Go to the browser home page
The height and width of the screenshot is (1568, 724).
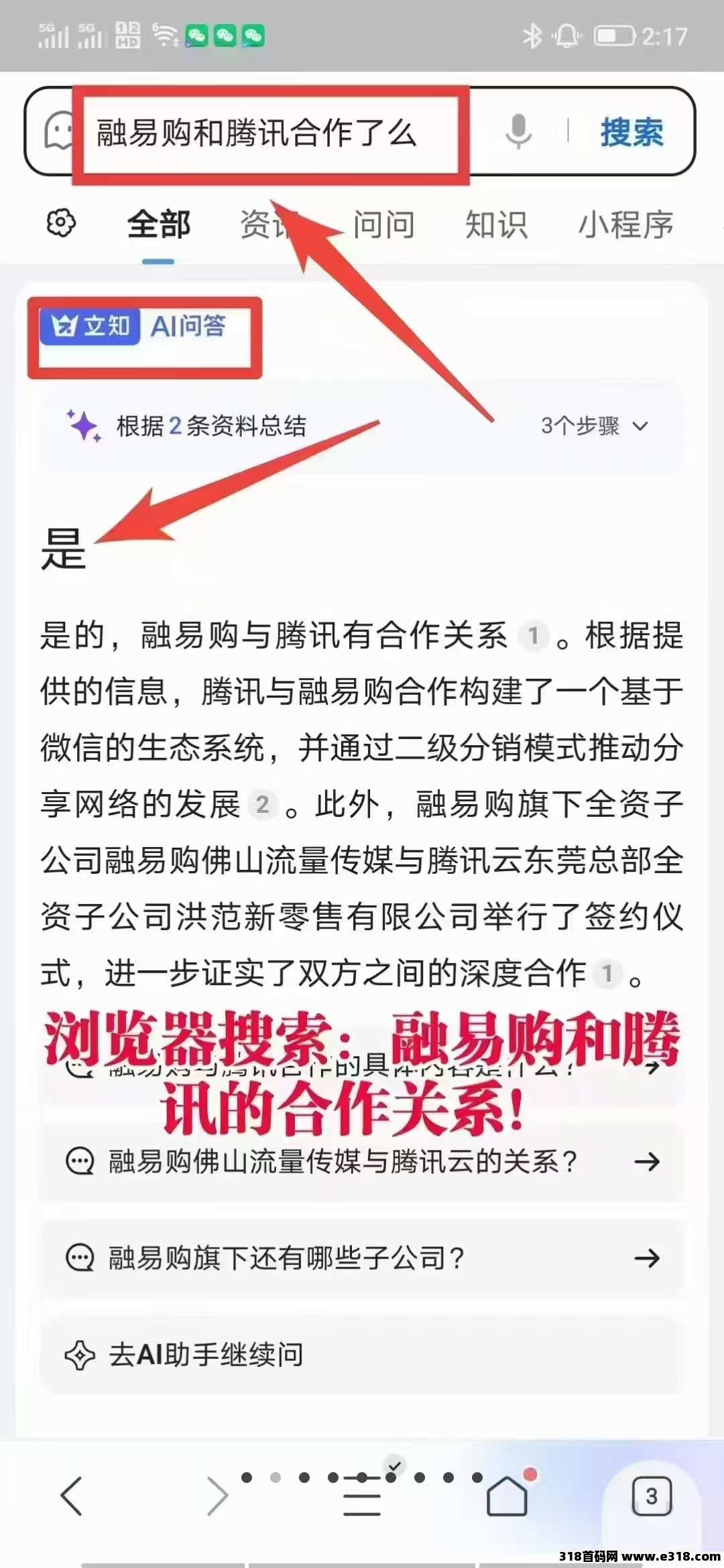507,1496
